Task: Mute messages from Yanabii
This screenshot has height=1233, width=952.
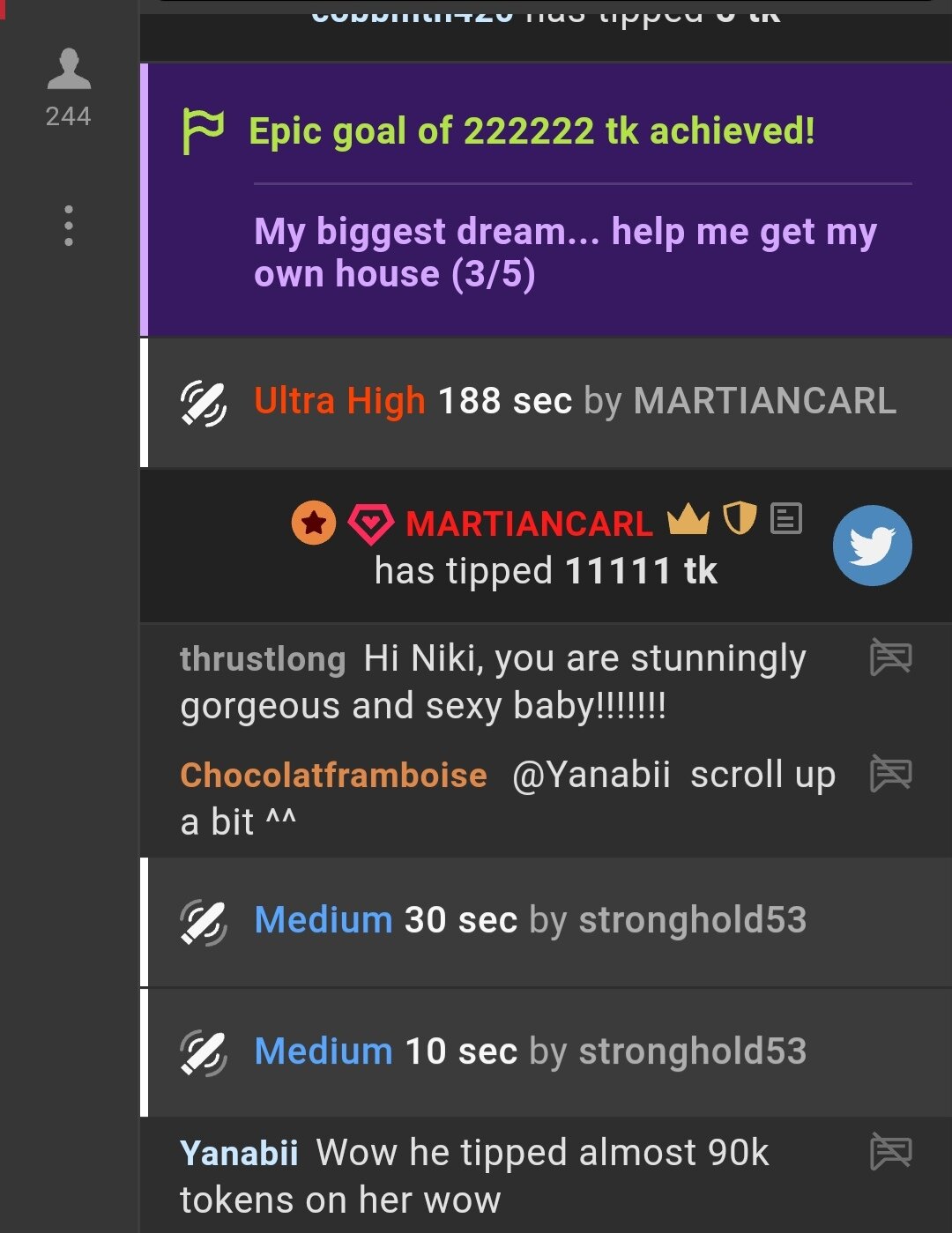Action: (890, 1152)
